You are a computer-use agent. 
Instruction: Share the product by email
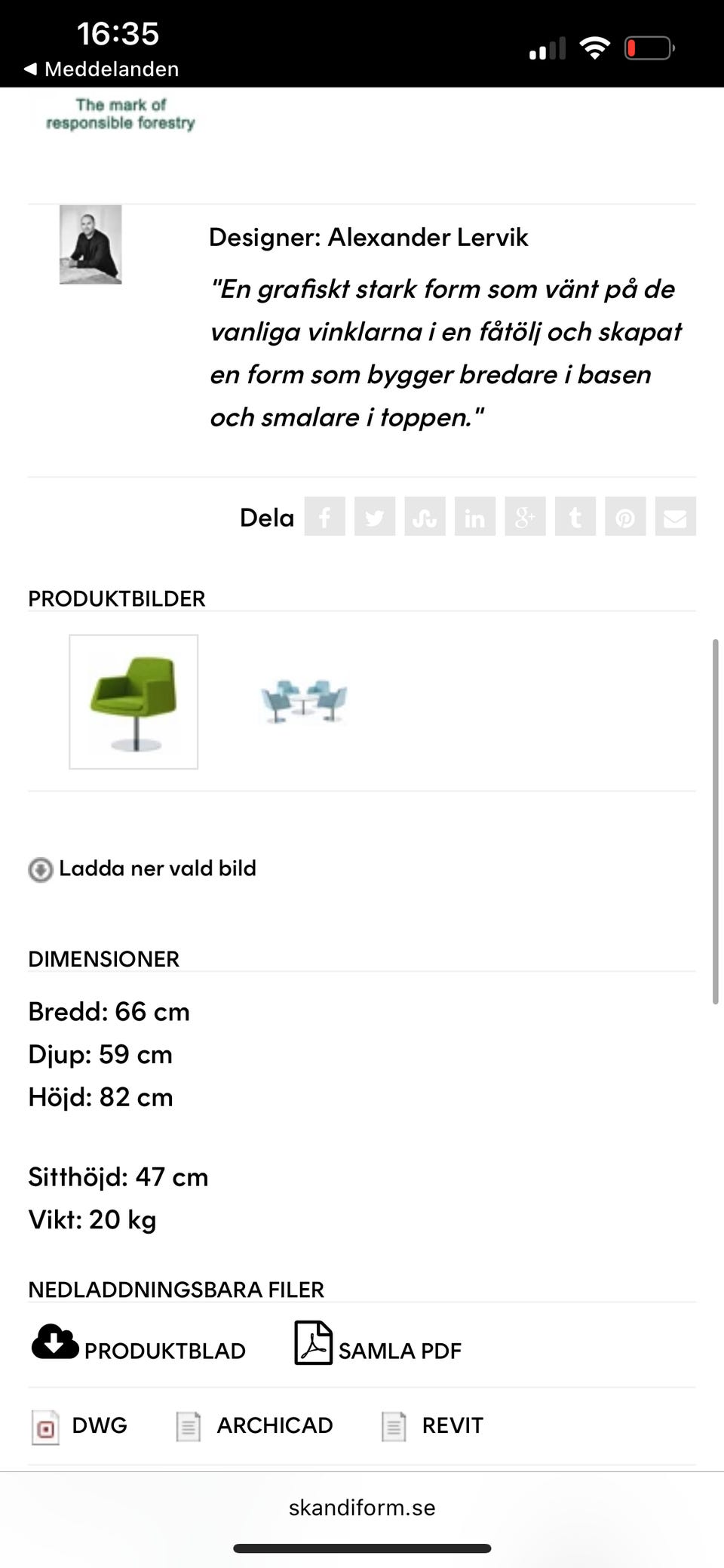[675, 517]
